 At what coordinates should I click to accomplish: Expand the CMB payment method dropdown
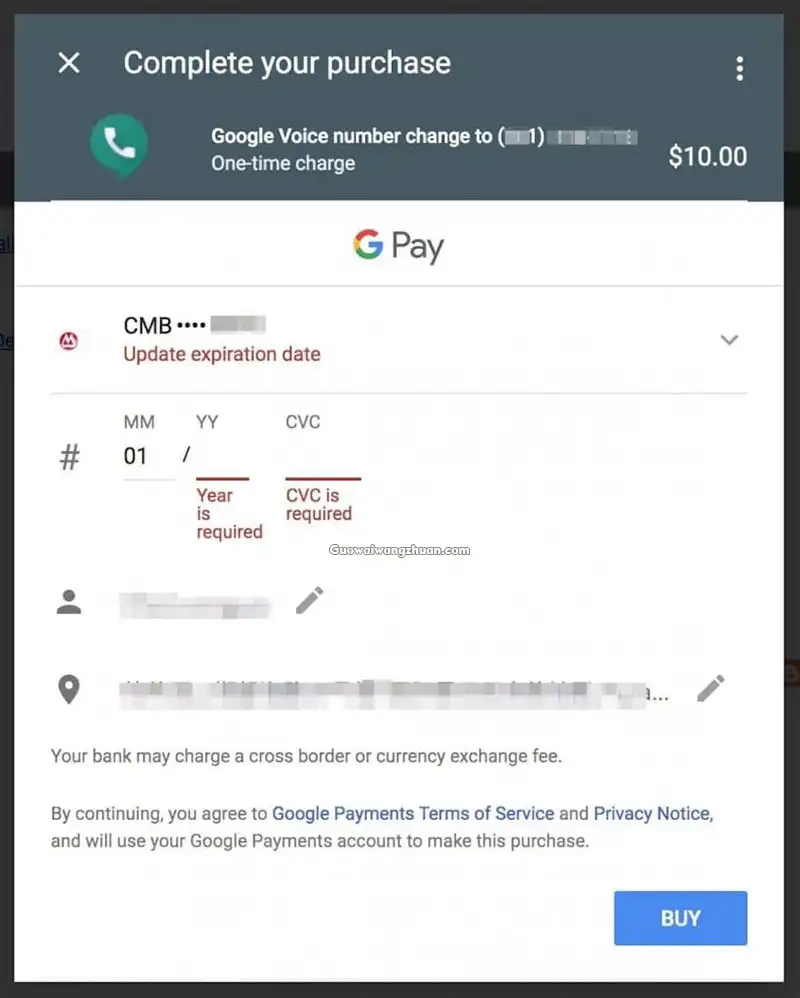729,340
